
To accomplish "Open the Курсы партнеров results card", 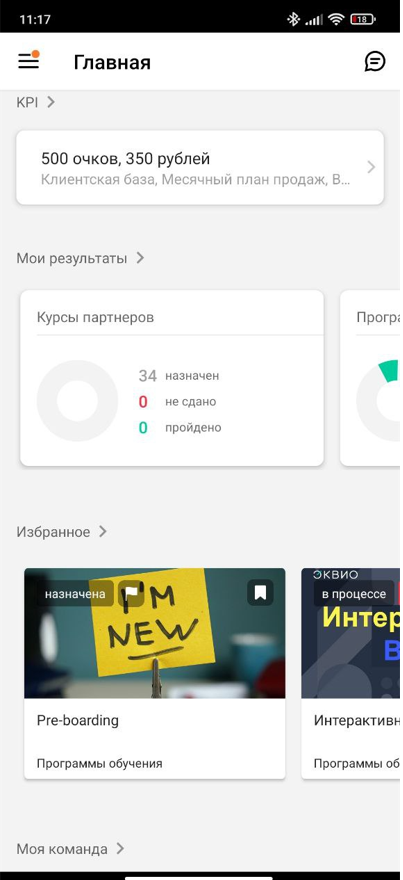I will (x=172, y=378).
